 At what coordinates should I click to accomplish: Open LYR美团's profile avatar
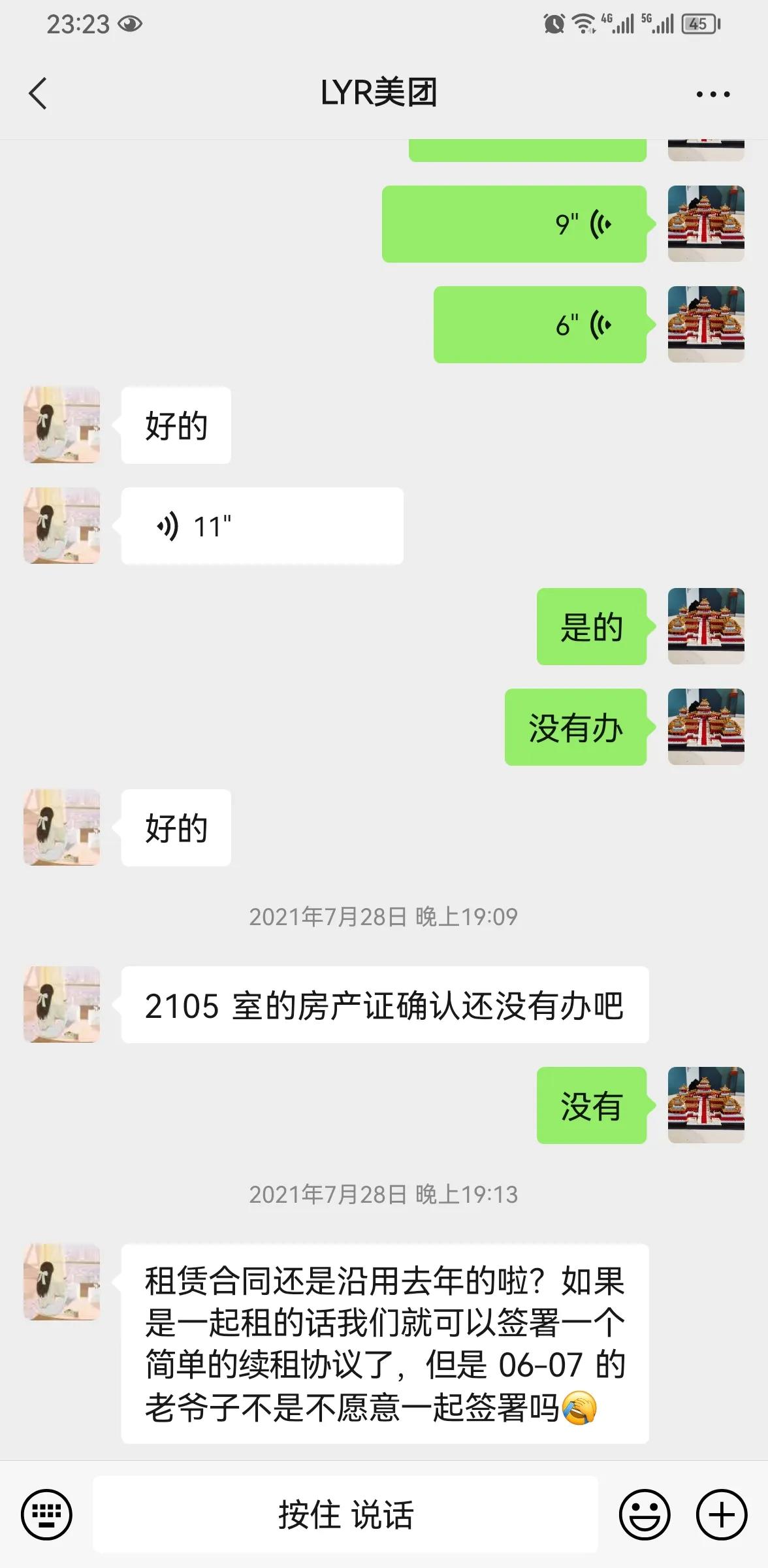tap(61, 425)
